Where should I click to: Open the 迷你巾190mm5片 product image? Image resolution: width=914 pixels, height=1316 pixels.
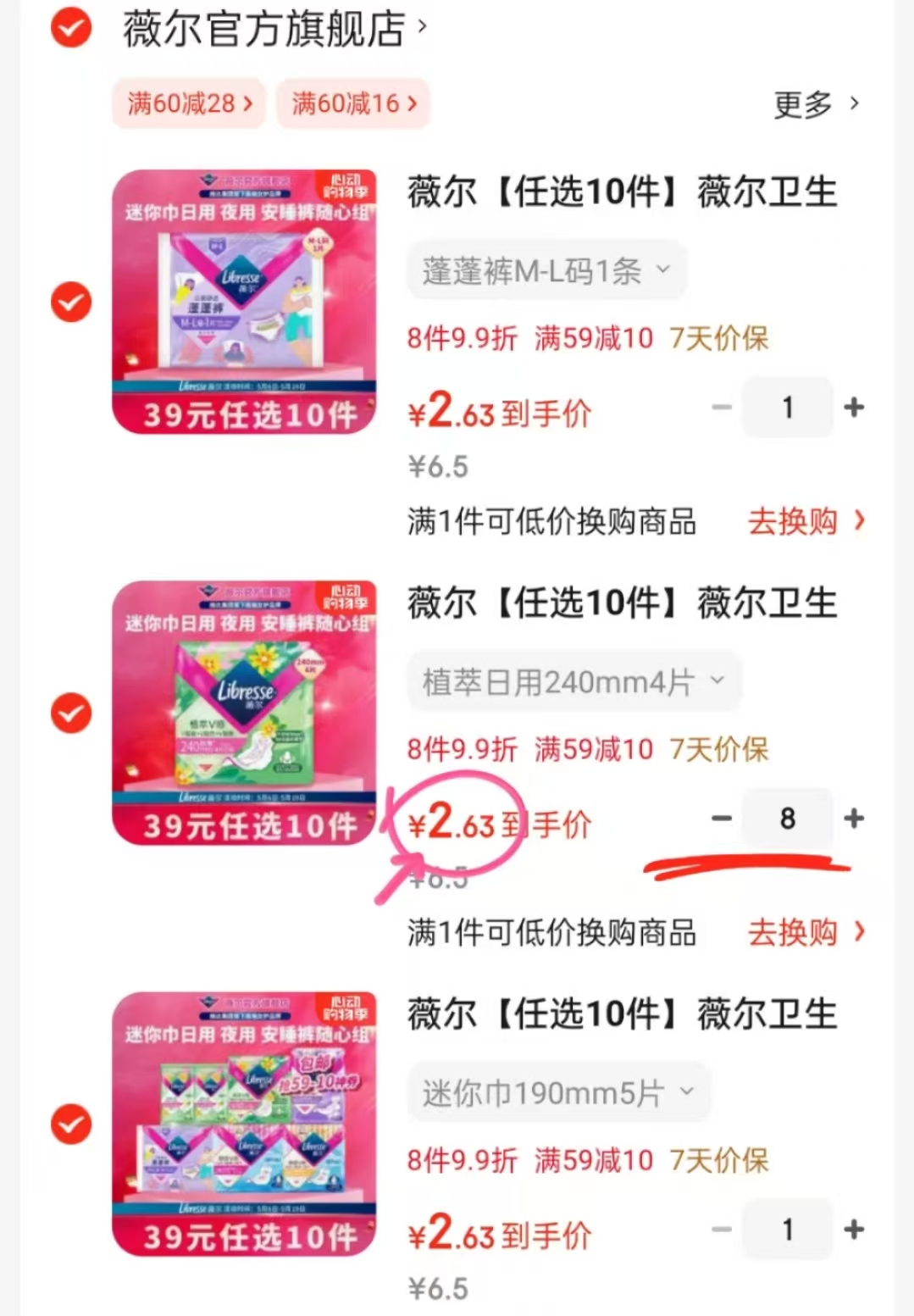pyautogui.click(x=244, y=1124)
